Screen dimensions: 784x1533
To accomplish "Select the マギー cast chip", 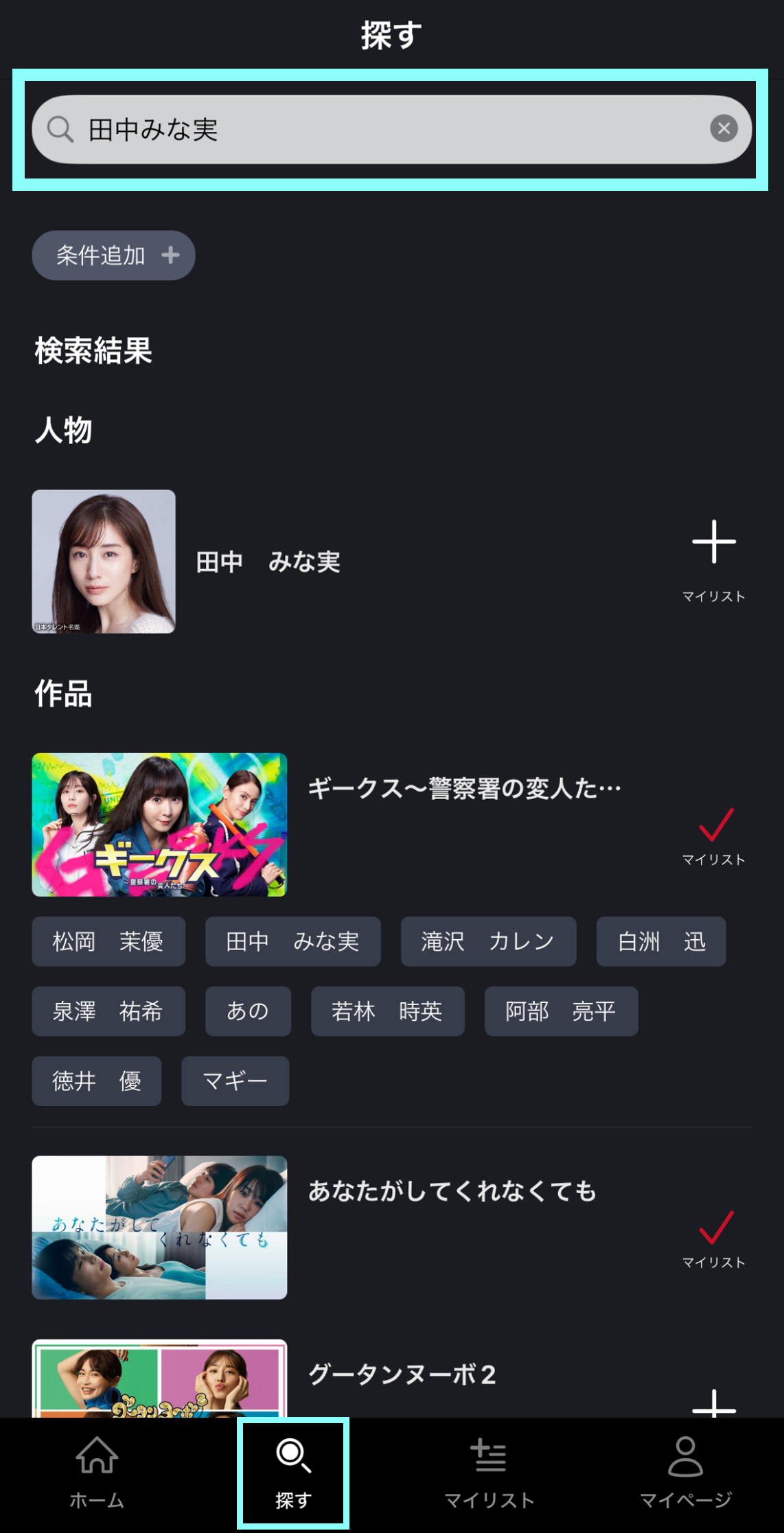I will (x=235, y=1081).
